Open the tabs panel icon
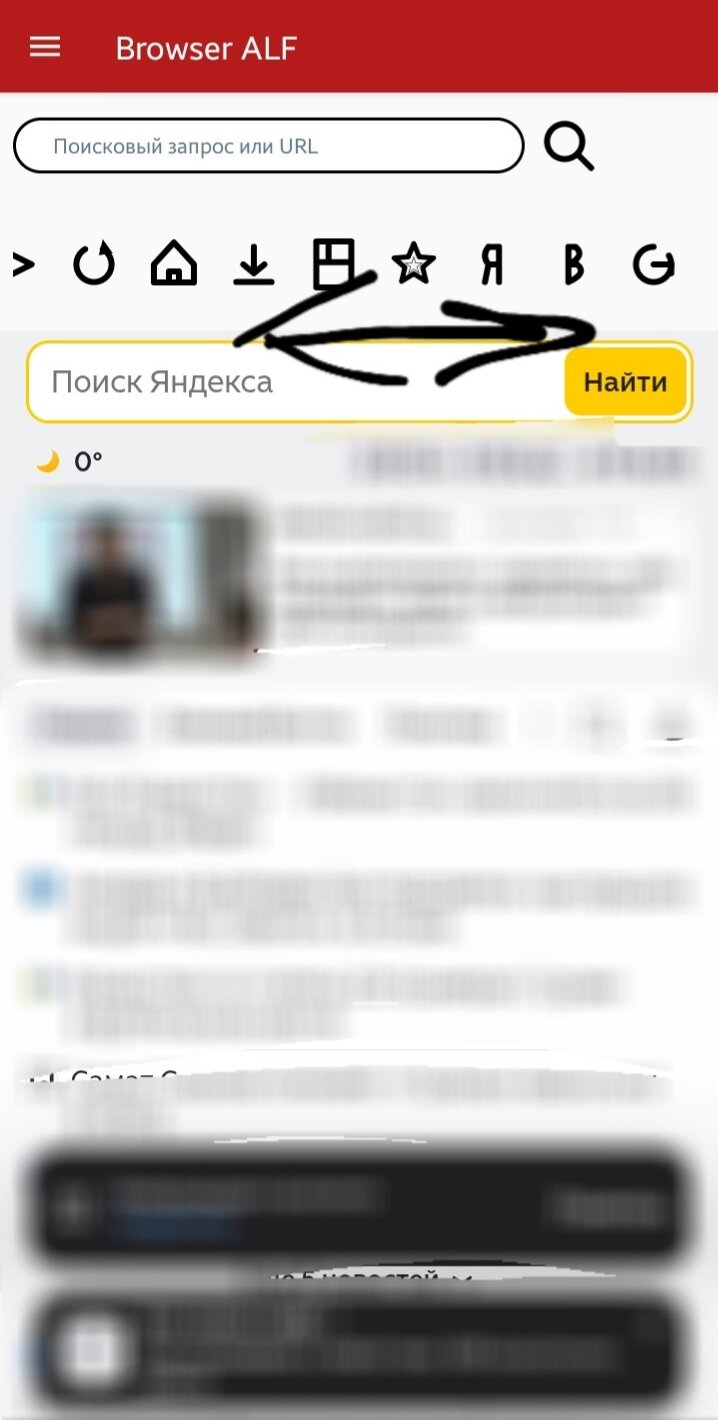 click(334, 263)
